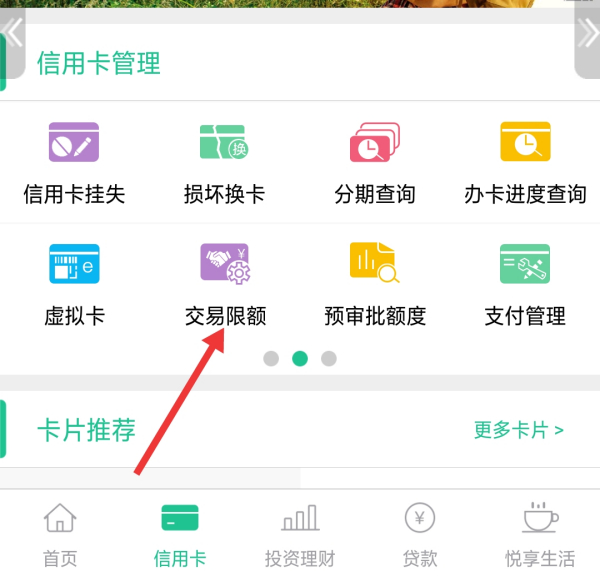The height and width of the screenshot is (576, 600).
Task: Switch to the 贷款 loans tab
Action: coord(420,535)
